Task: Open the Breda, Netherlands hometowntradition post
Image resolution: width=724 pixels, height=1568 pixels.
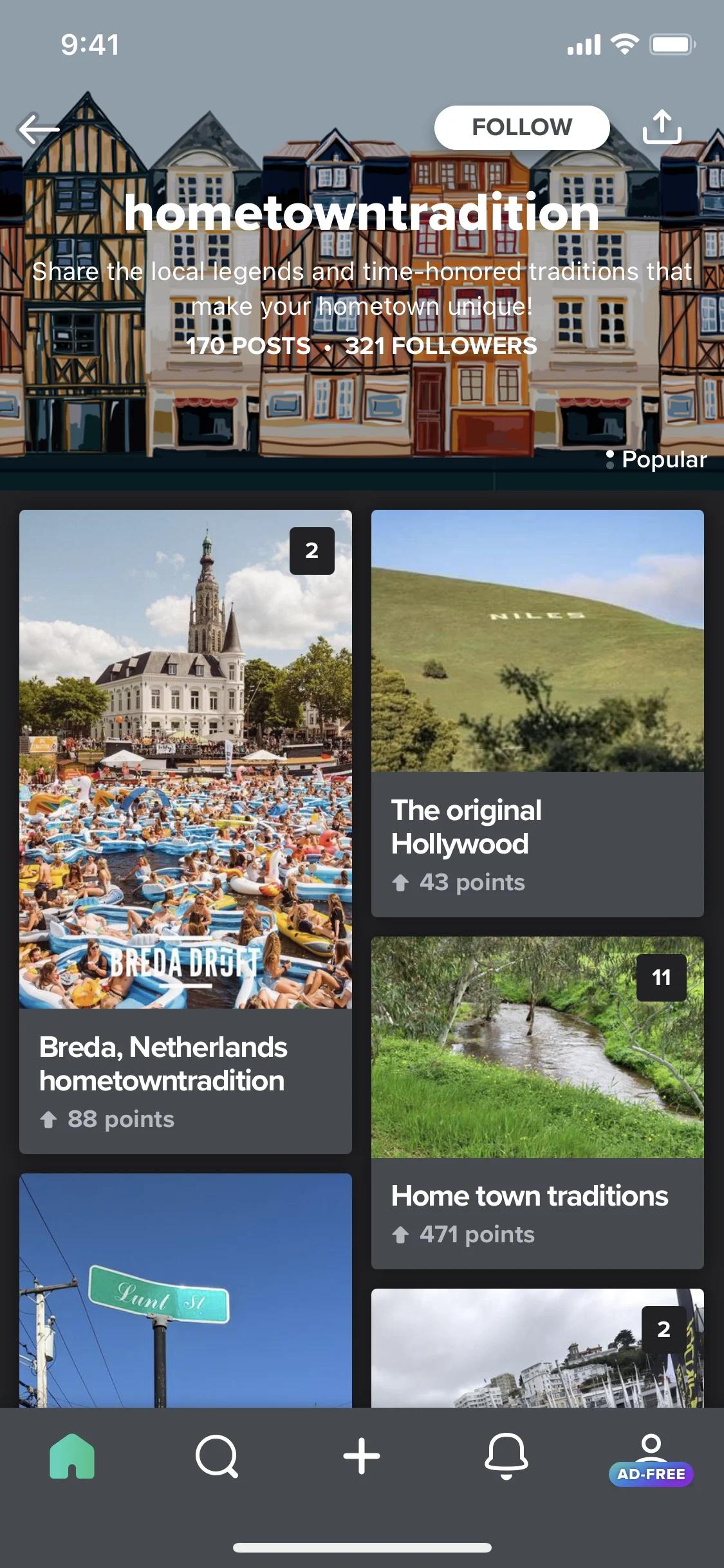Action: click(185, 830)
